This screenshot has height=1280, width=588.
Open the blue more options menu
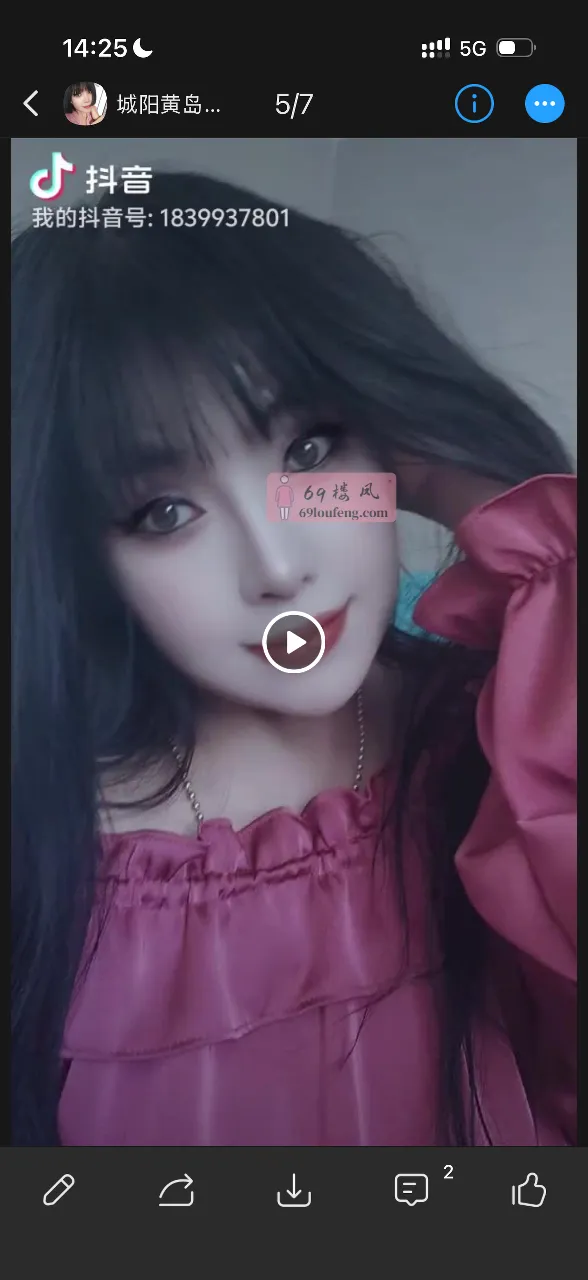click(x=545, y=104)
